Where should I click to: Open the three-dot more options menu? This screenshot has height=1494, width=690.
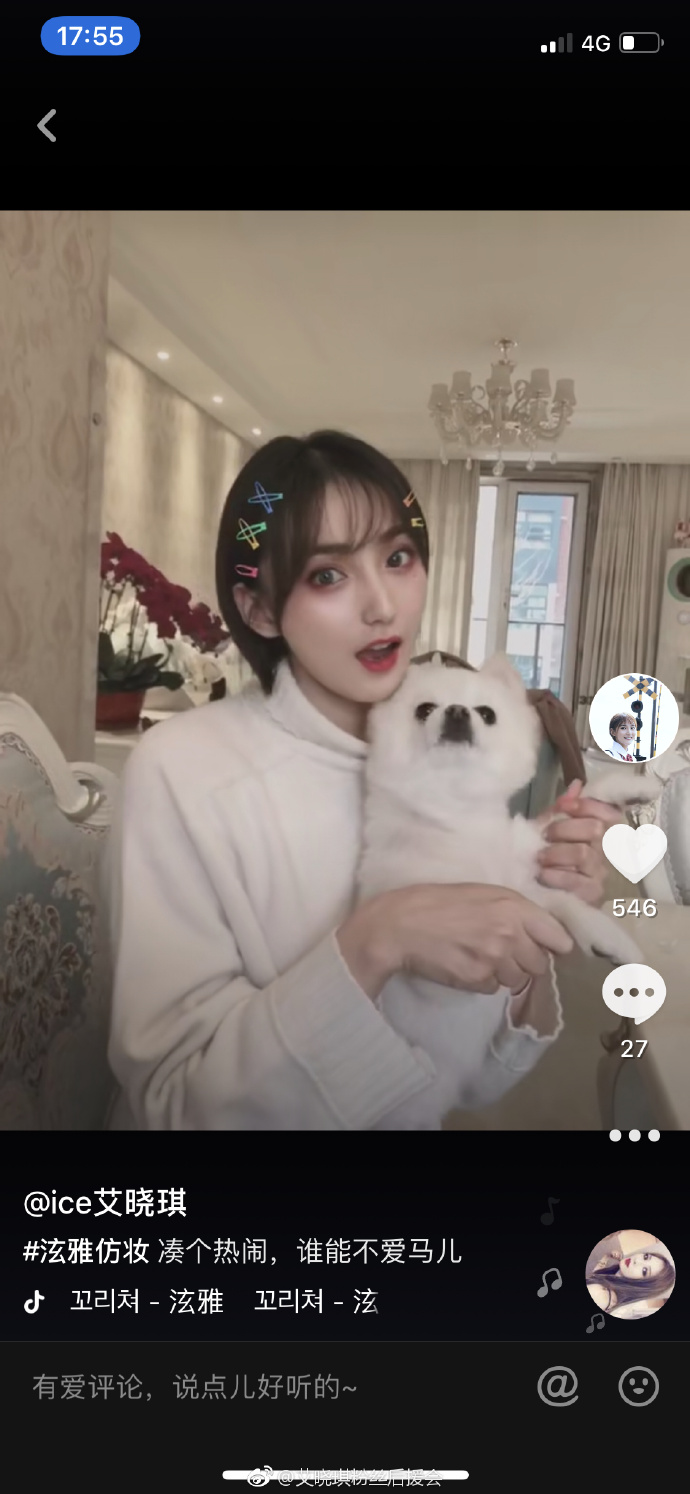click(634, 1135)
